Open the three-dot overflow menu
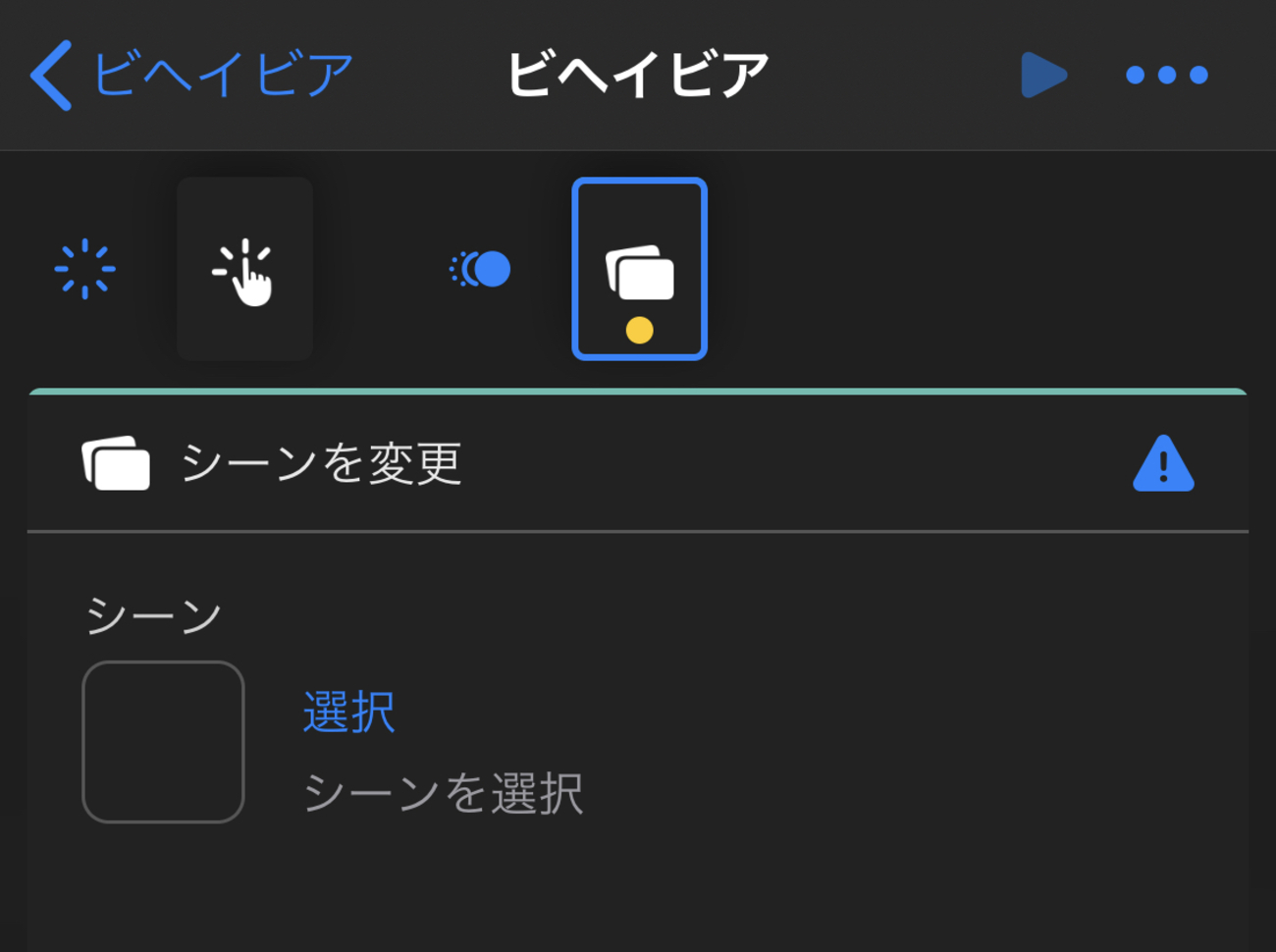 pos(1166,75)
